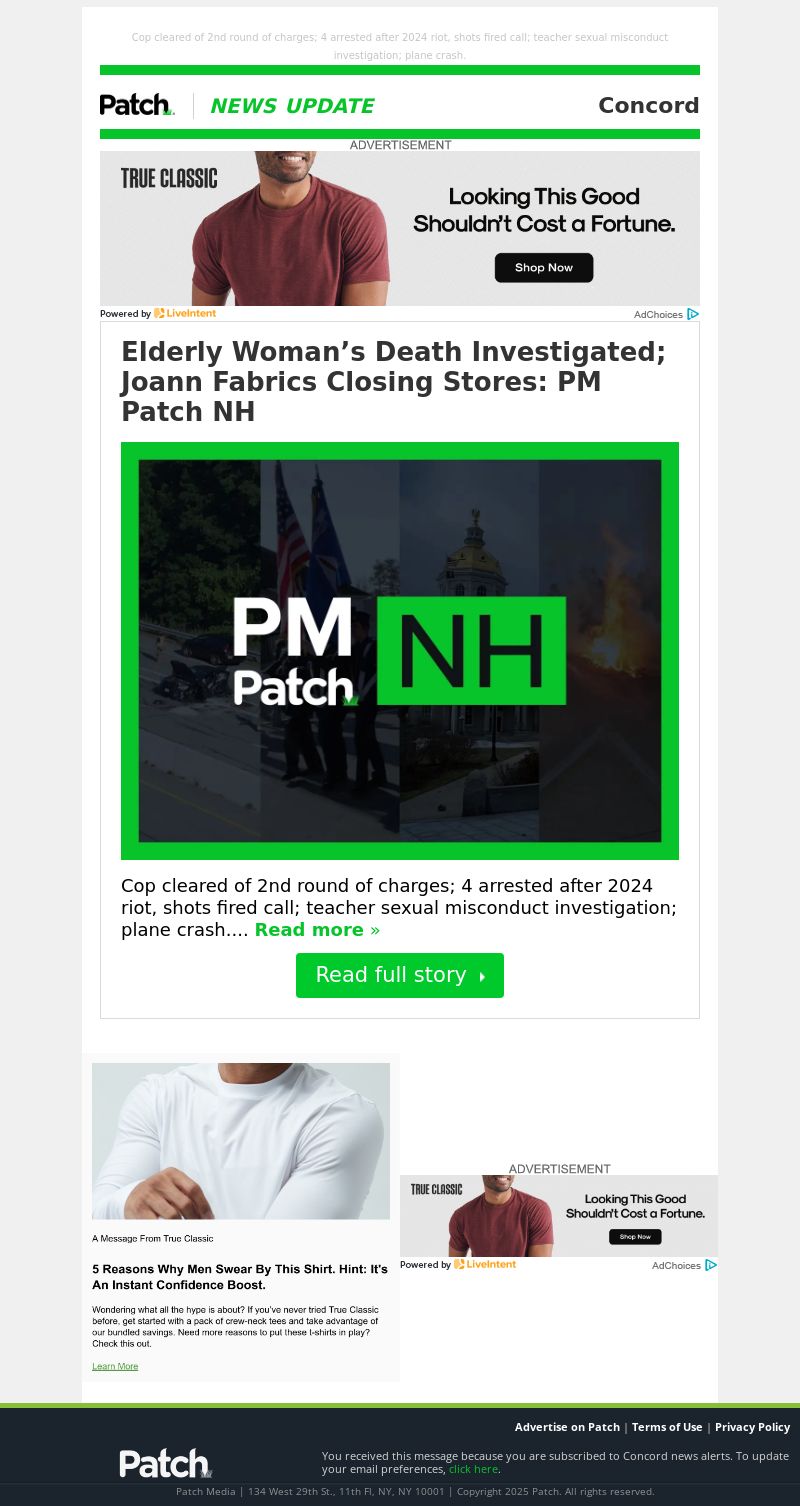This screenshot has height=1506, width=800.
Task: View the Terms of Use
Action: click(667, 1427)
